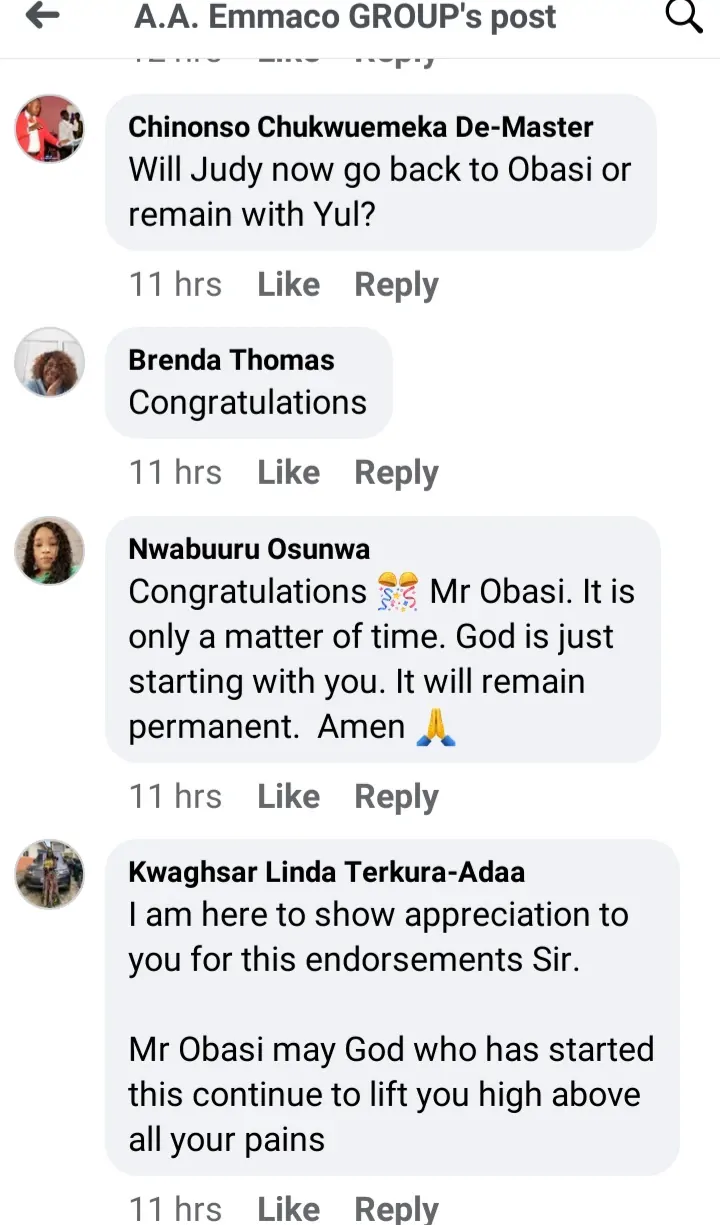Reply to Nwabuuru Osunwa's comment

click(396, 796)
